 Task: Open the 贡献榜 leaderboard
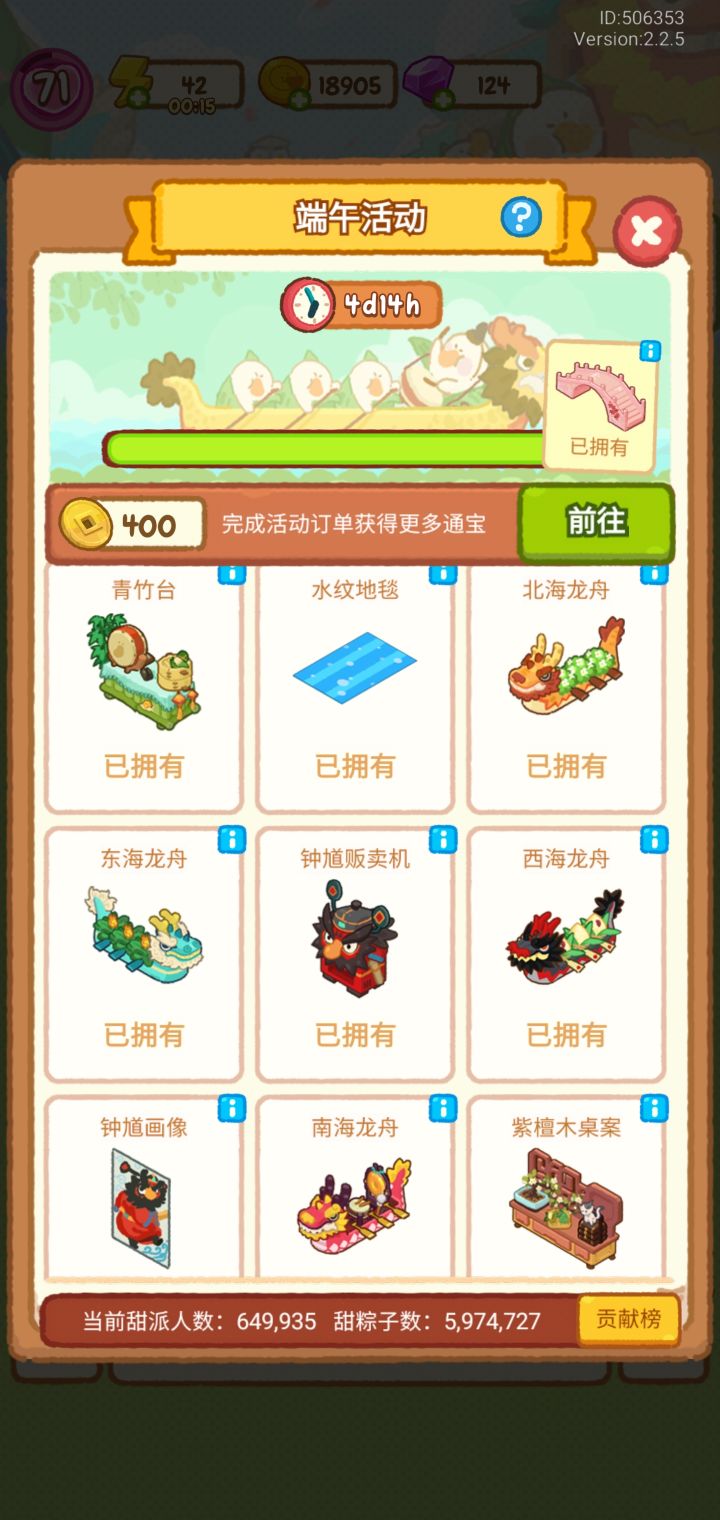point(631,1318)
